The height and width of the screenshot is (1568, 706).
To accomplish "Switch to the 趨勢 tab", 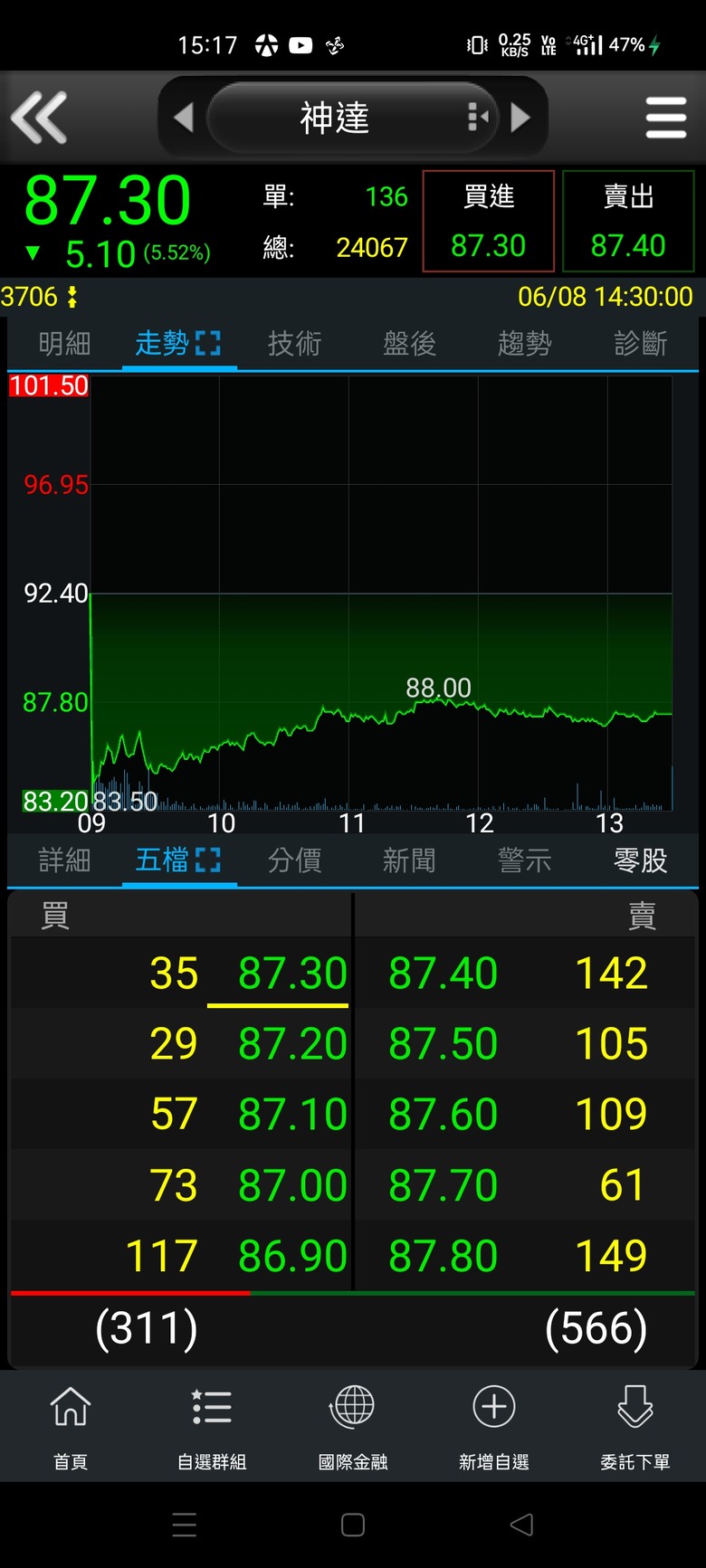I will click(x=524, y=344).
